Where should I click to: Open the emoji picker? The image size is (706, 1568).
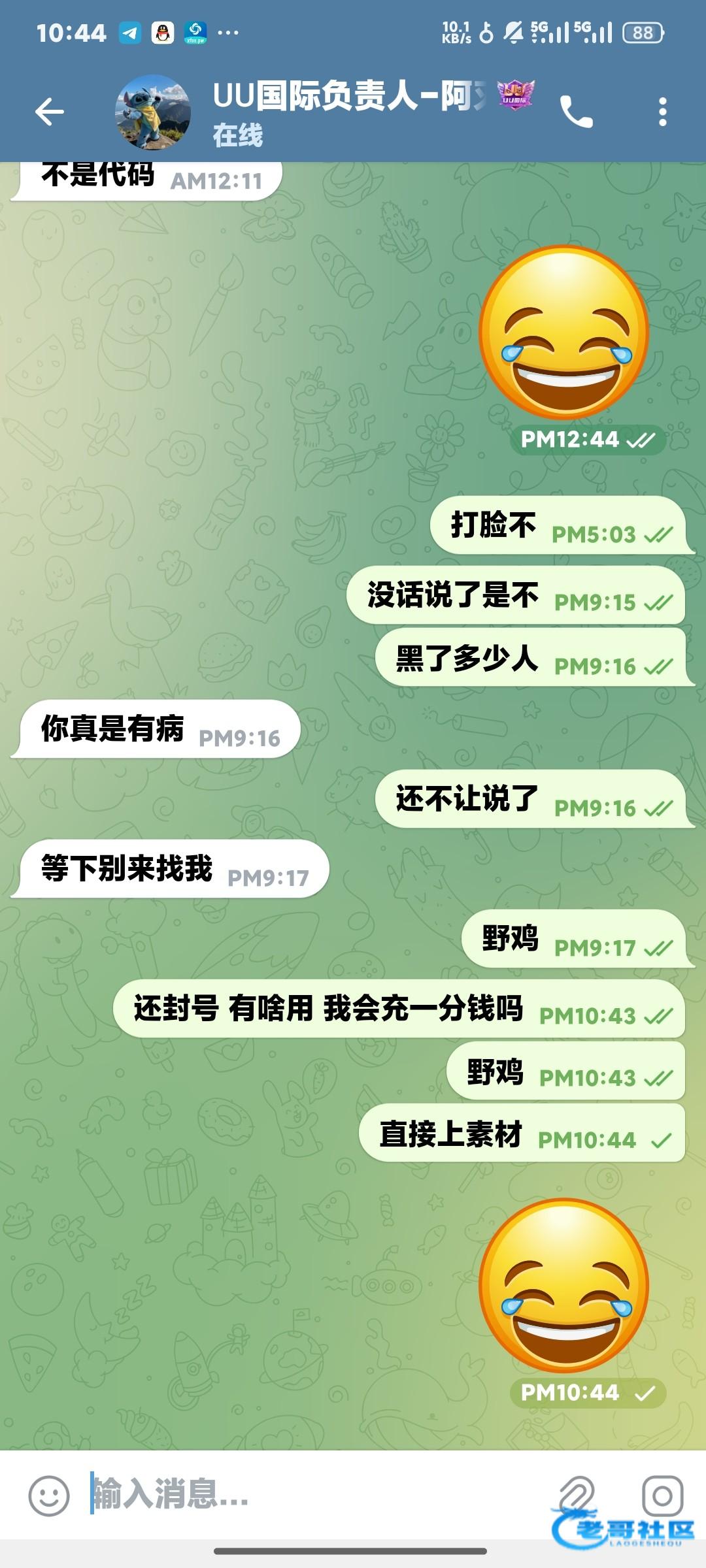tap(49, 1495)
